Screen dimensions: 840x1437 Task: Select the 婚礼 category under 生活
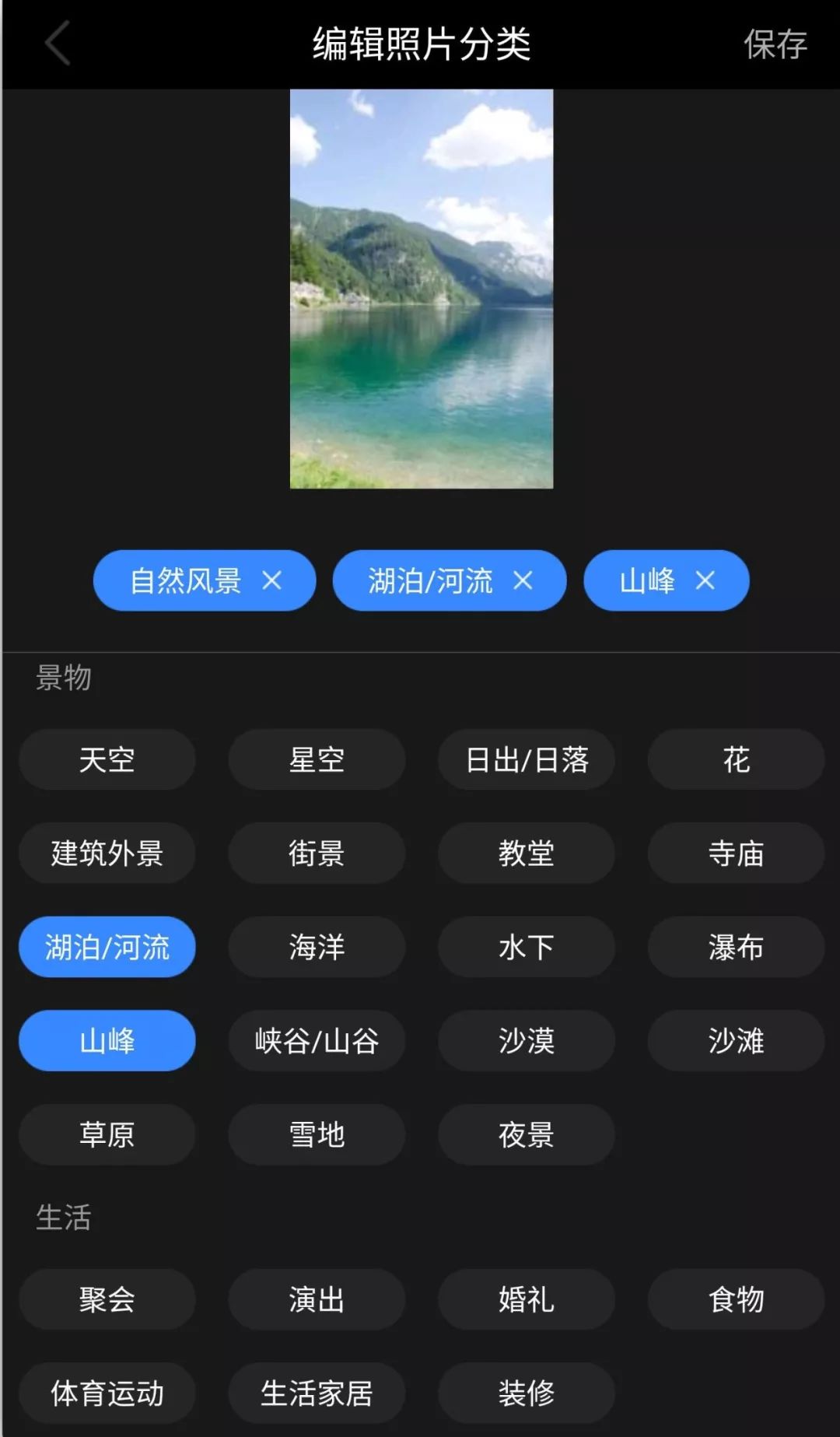coord(526,1299)
